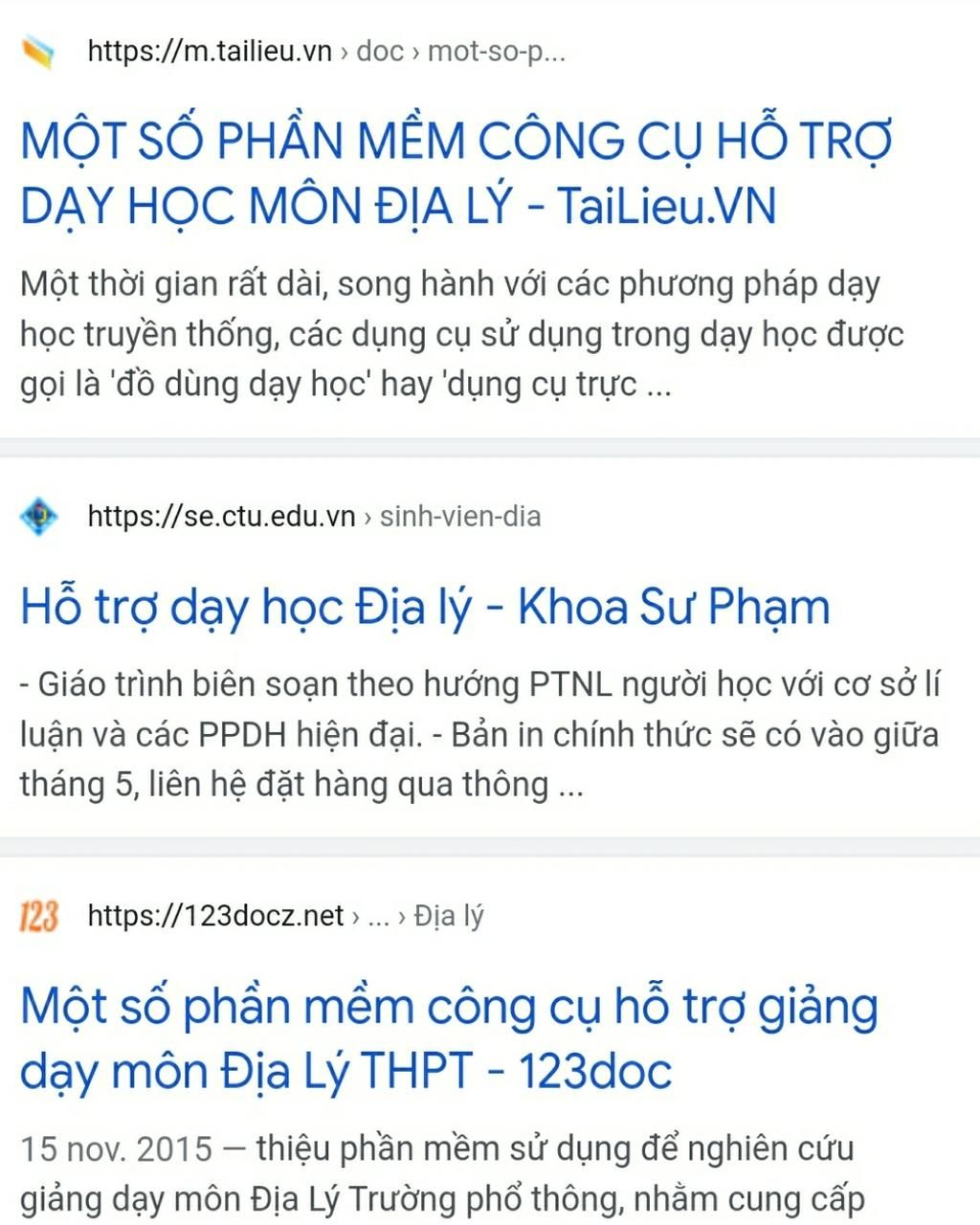Tap the se.ctu.edu.vn site URL

coord(314,517)
